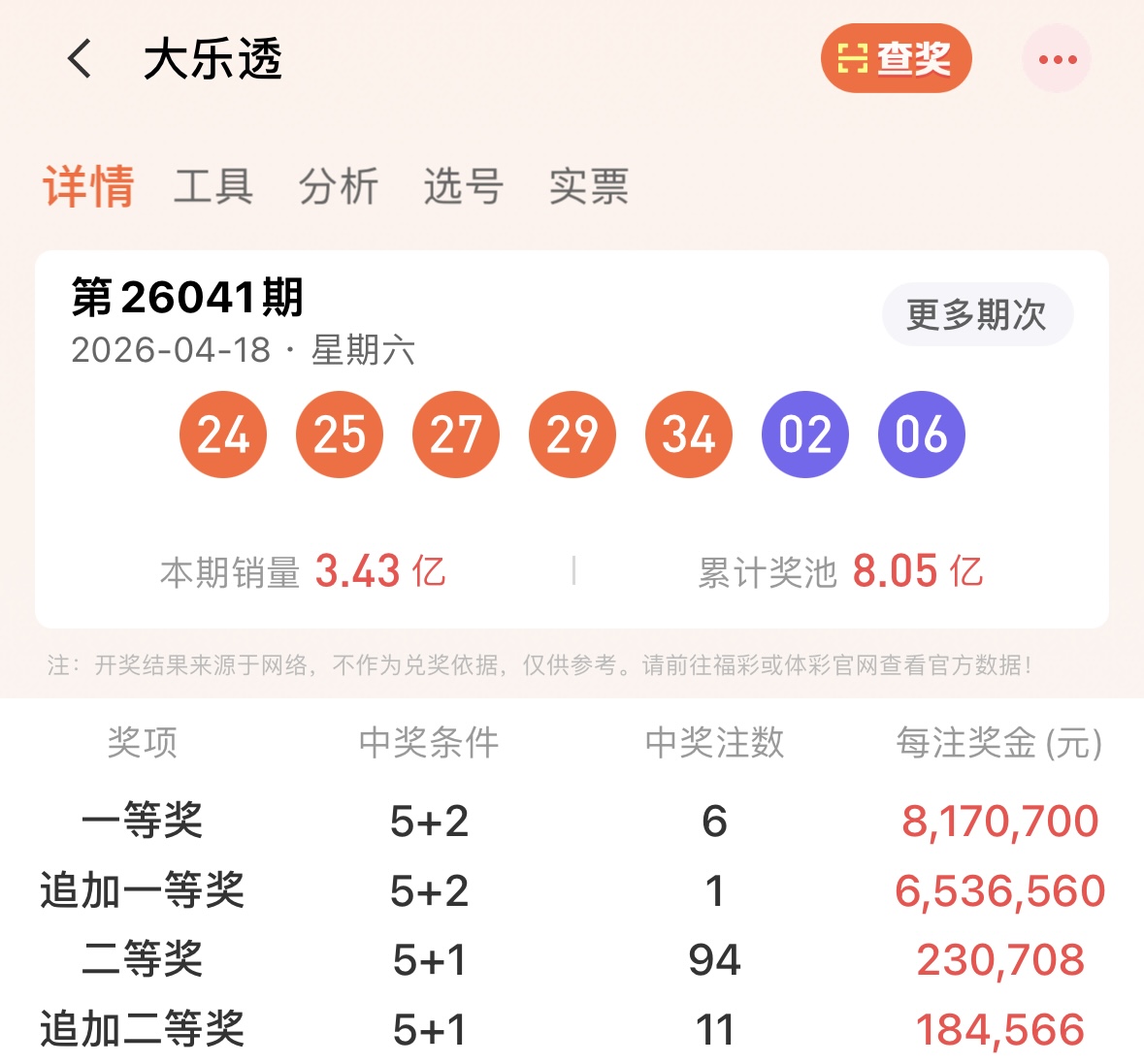
Task: Open the three-dot overflow menu
Action: [x=1057, y=59]
